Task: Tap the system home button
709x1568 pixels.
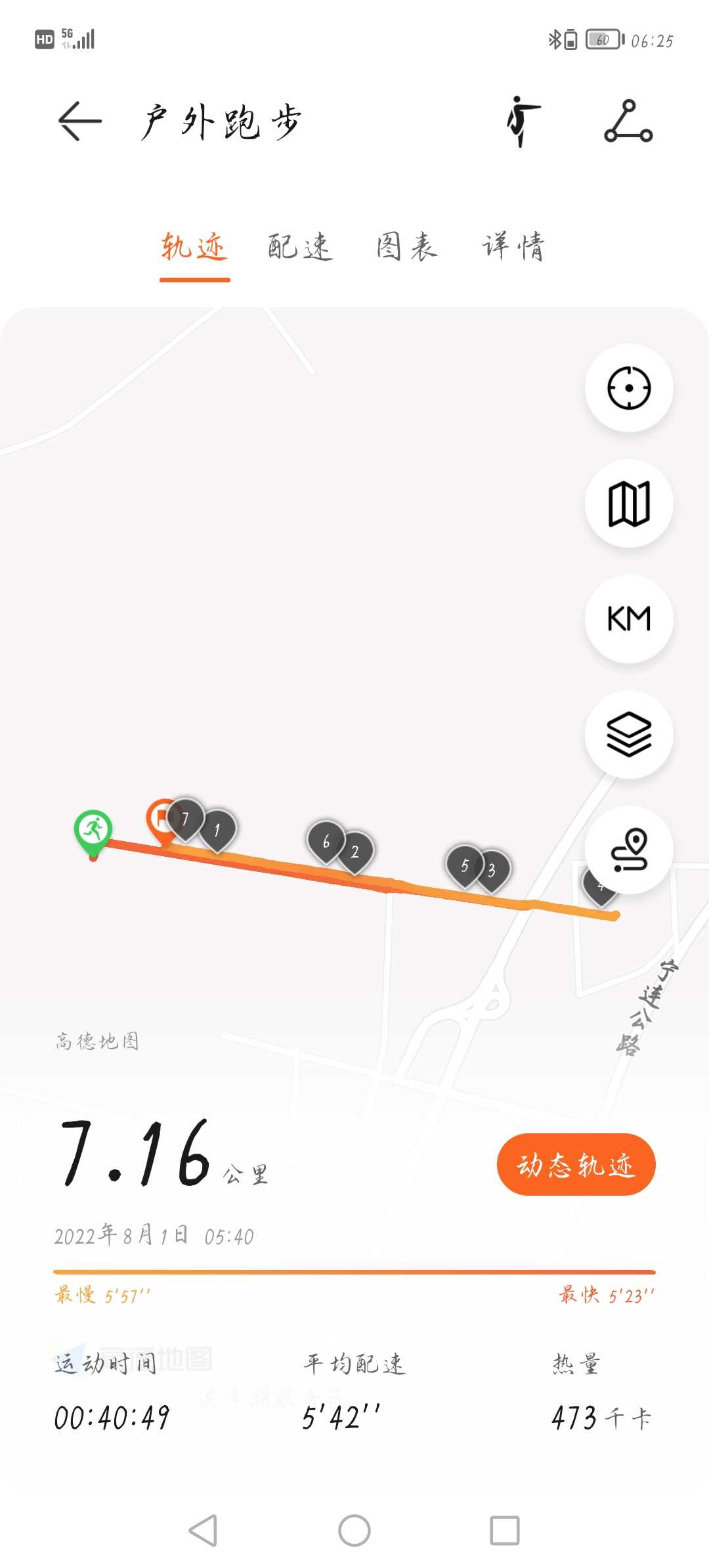Action: tap(354, 1531)
